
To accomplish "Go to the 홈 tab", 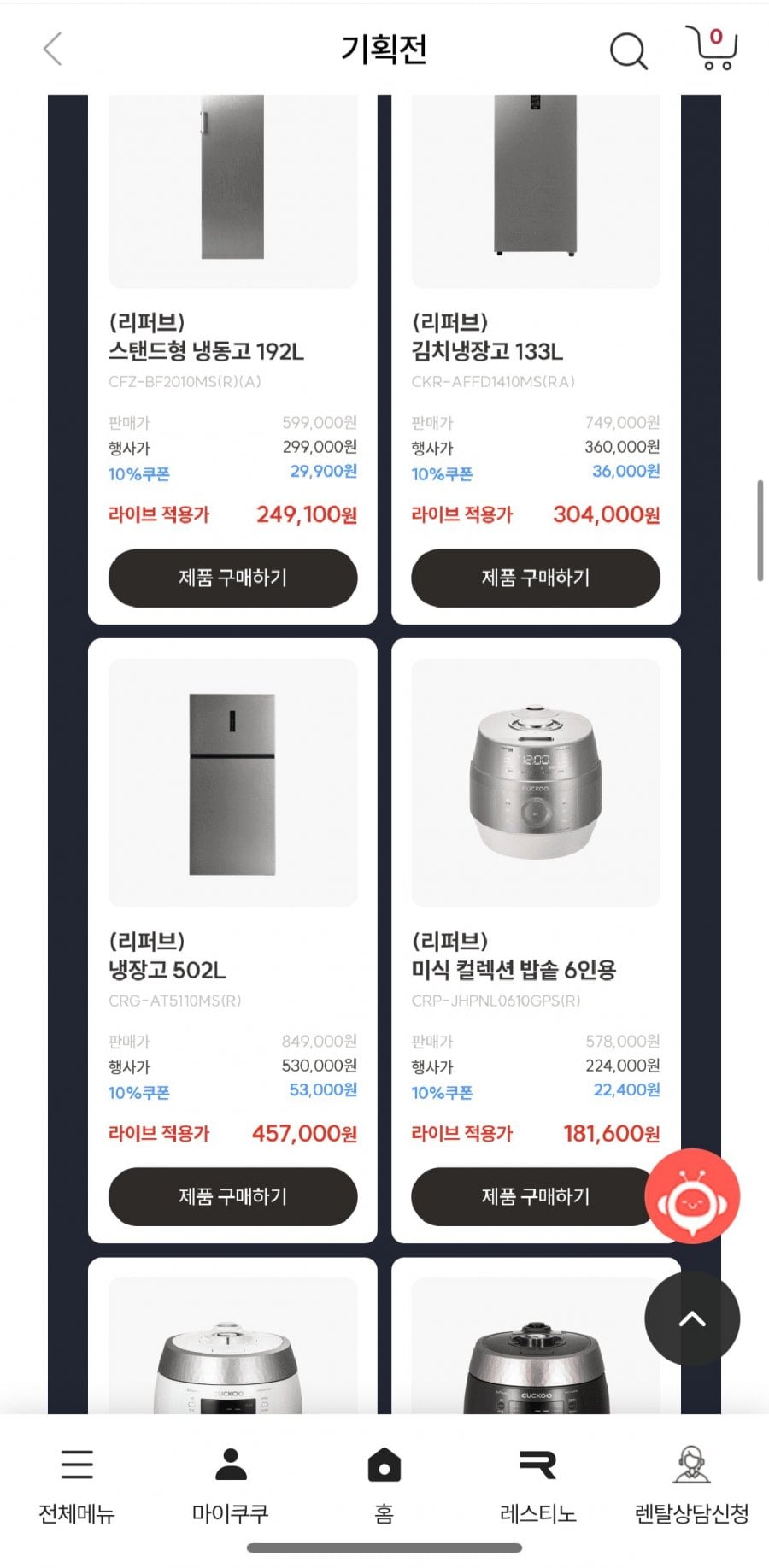I will pos(384,1485).
